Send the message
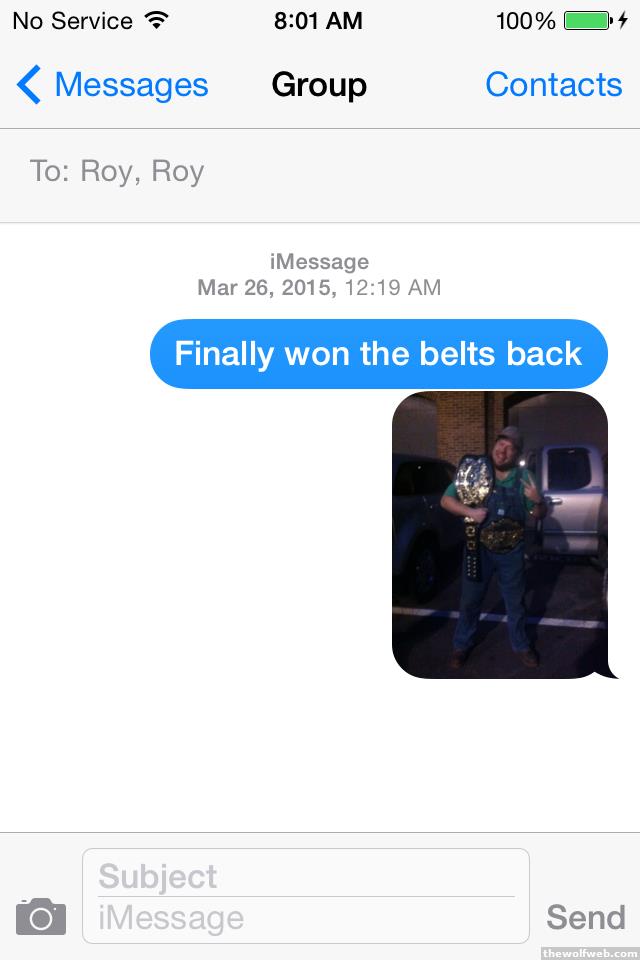 tap(585, 917)
